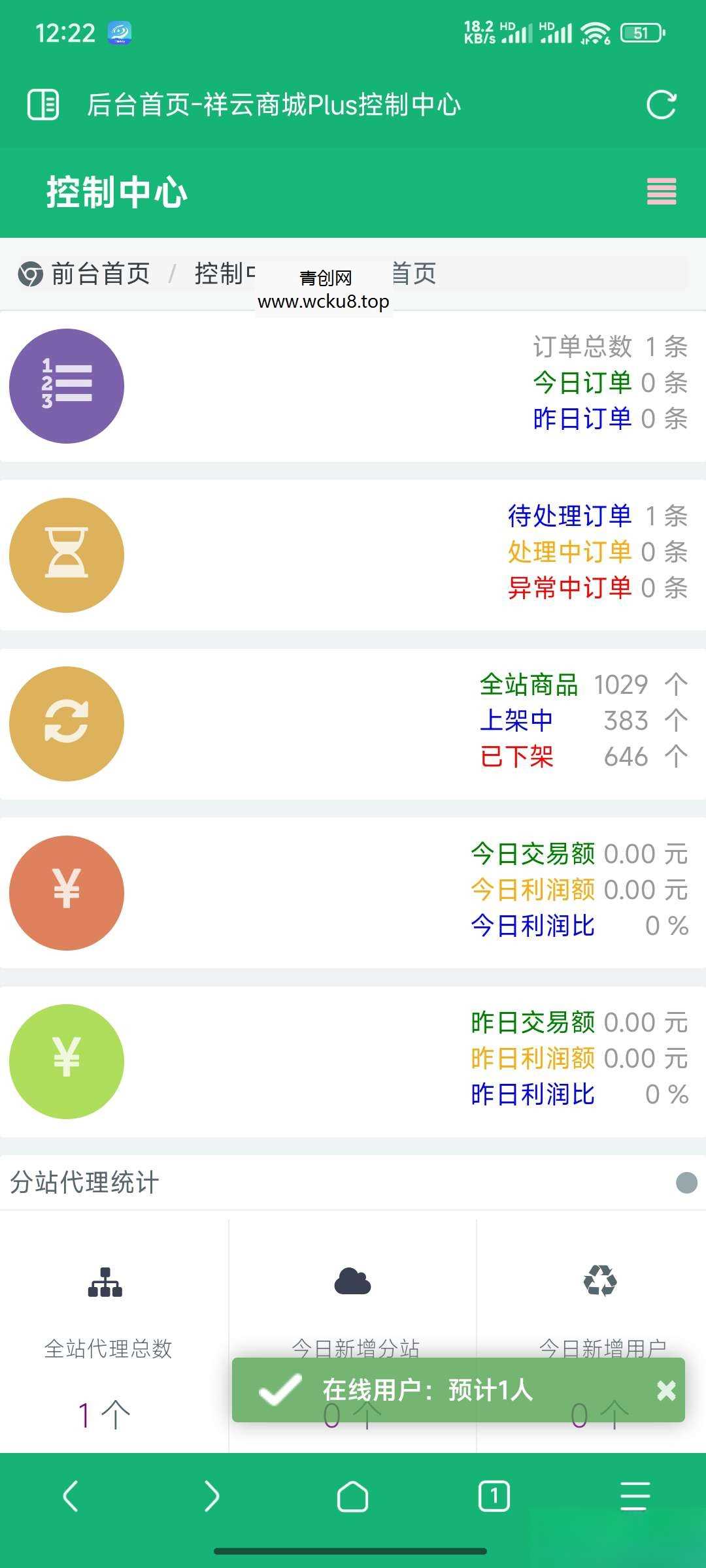
Task: Click the cloud icon above 今日新增分站
Action: pyautogui.click(x=352, y=1281)
